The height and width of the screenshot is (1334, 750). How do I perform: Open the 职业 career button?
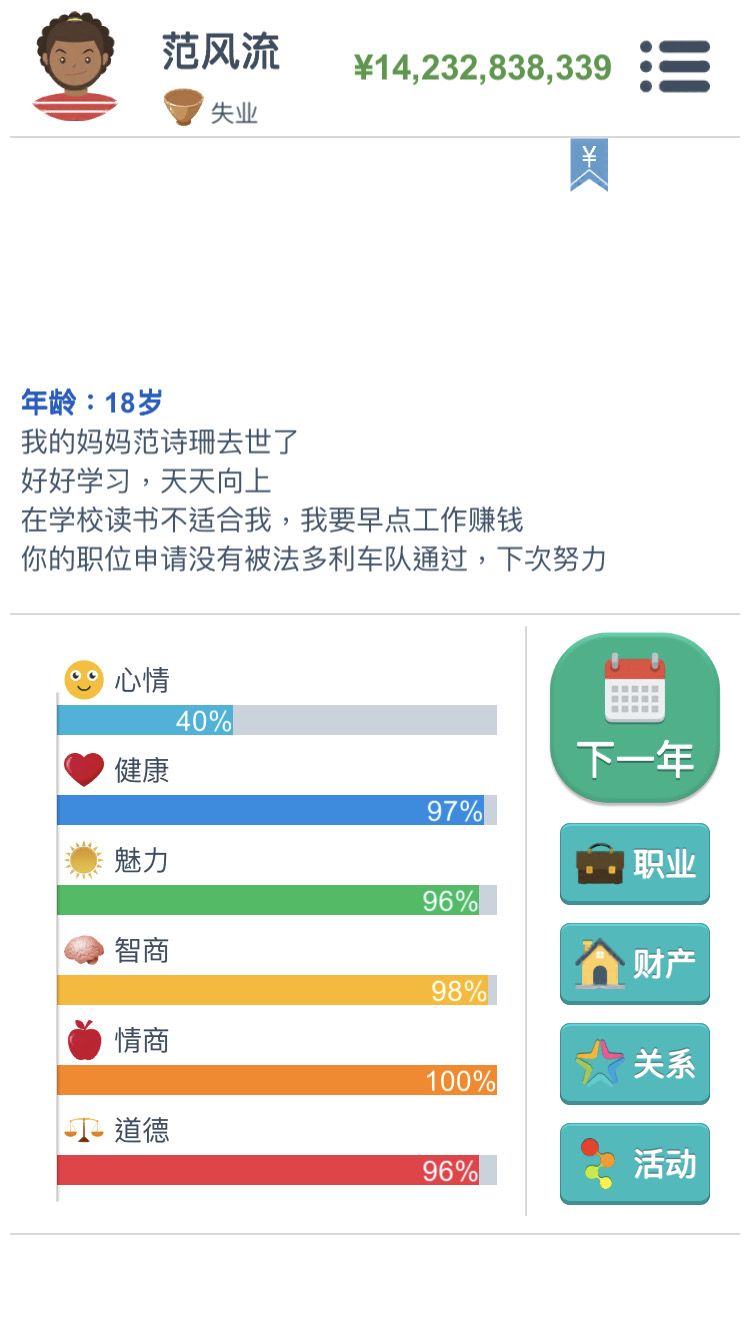pos(635,864)
